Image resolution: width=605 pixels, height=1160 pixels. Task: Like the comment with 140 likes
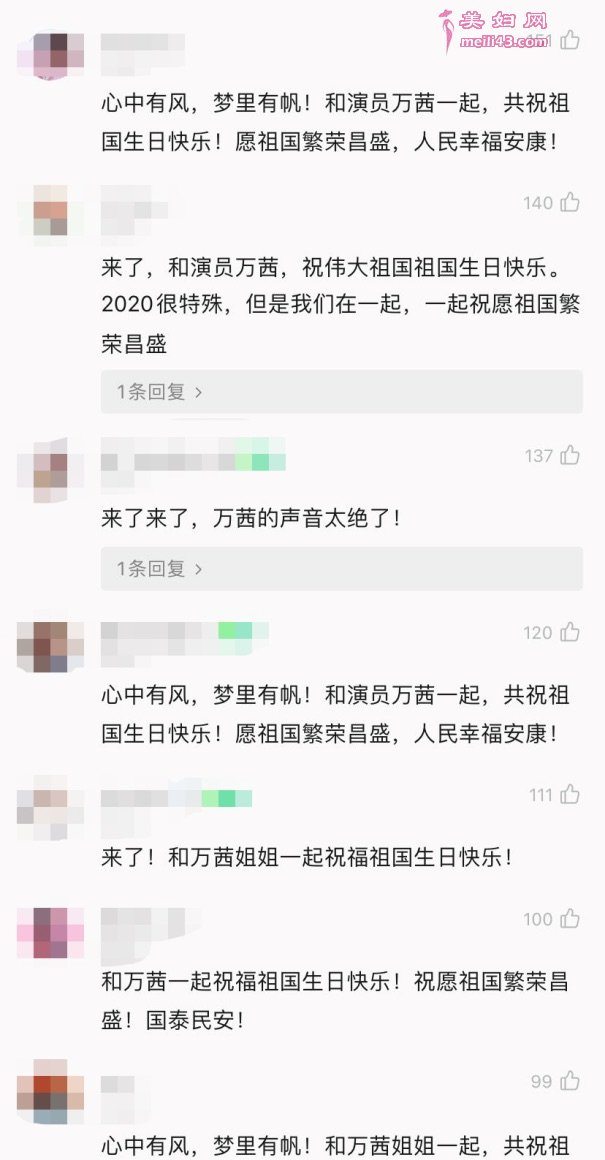570,202
